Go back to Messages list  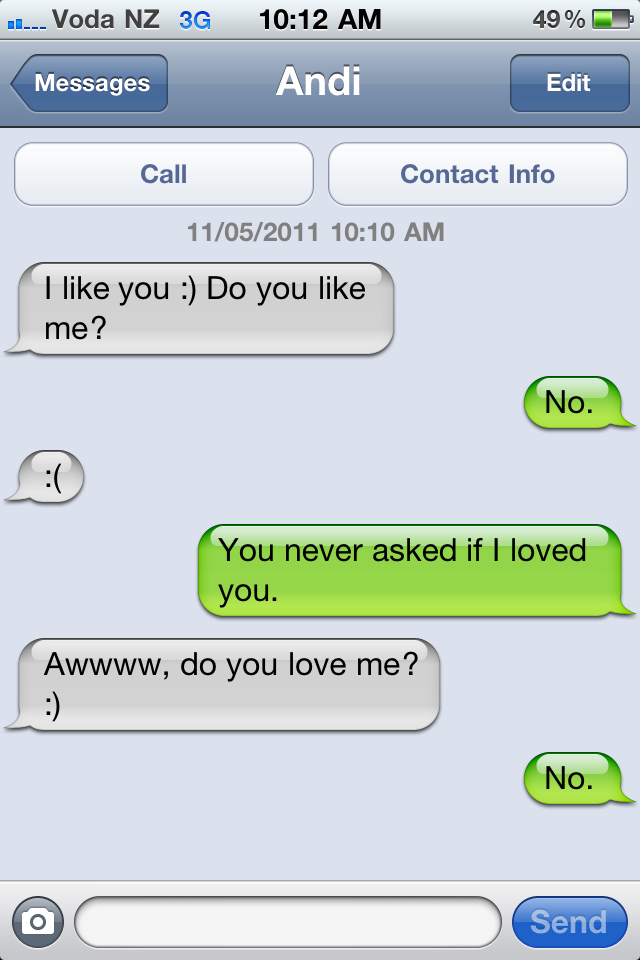coord(90,83)
